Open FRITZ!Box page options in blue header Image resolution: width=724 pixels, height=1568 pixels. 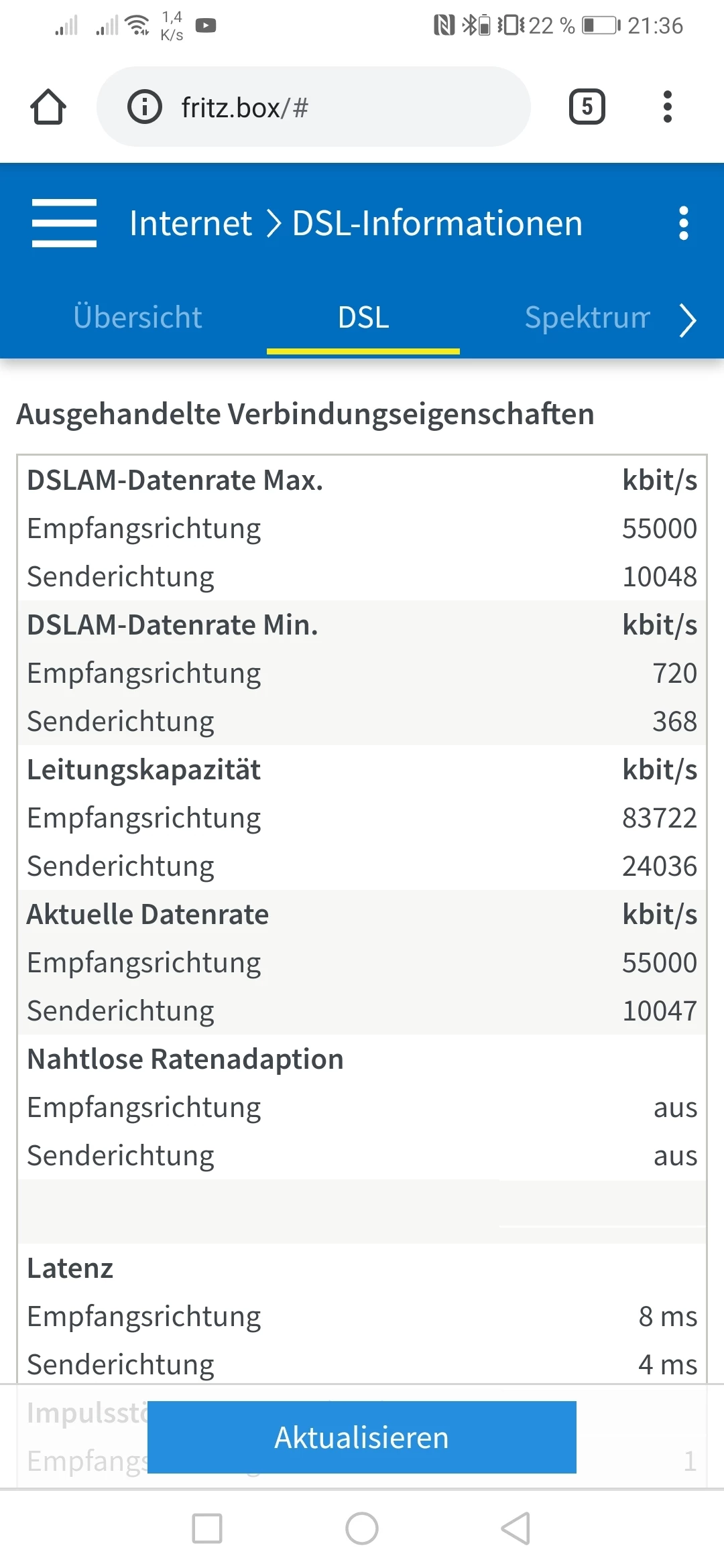point(684,223)
